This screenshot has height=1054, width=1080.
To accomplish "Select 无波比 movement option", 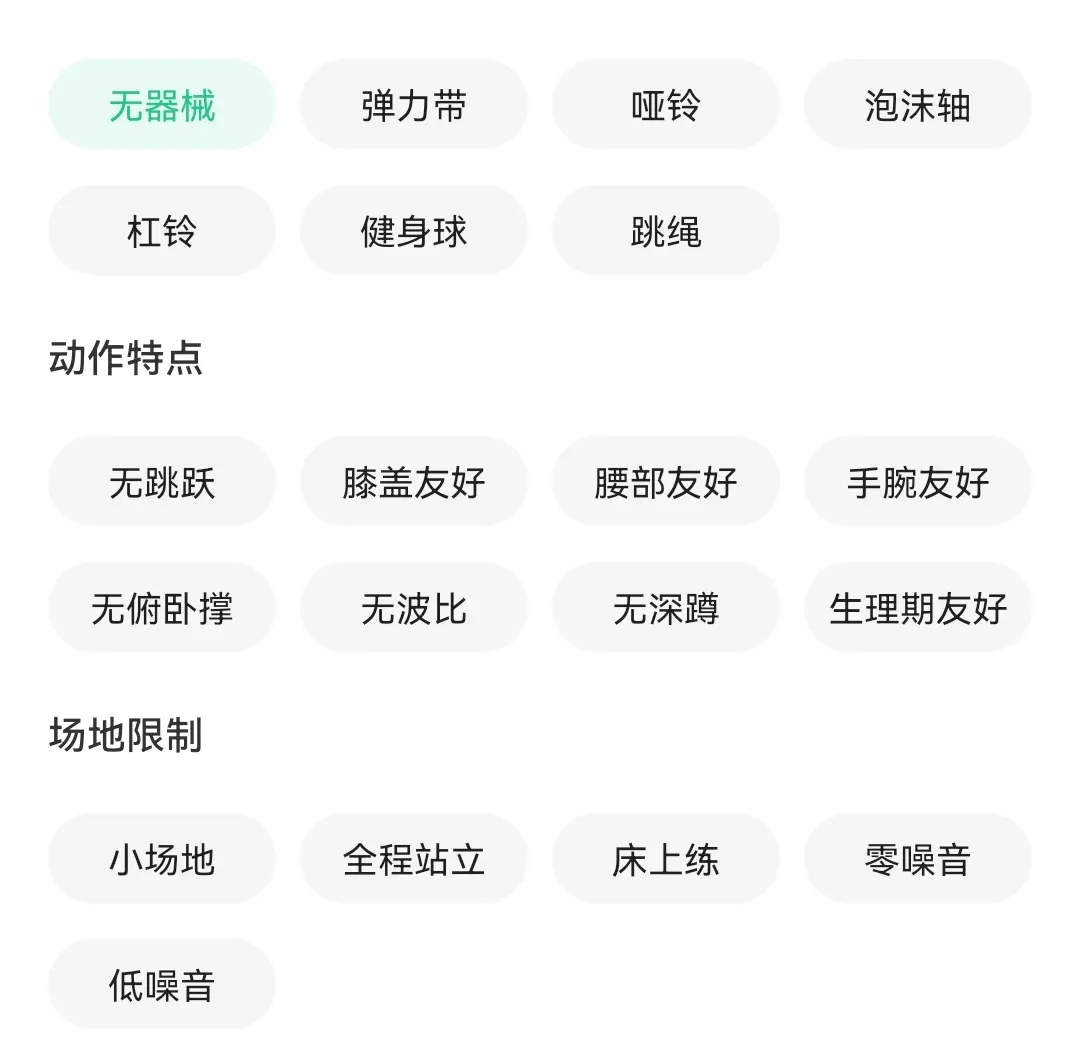I will point(414,608).
